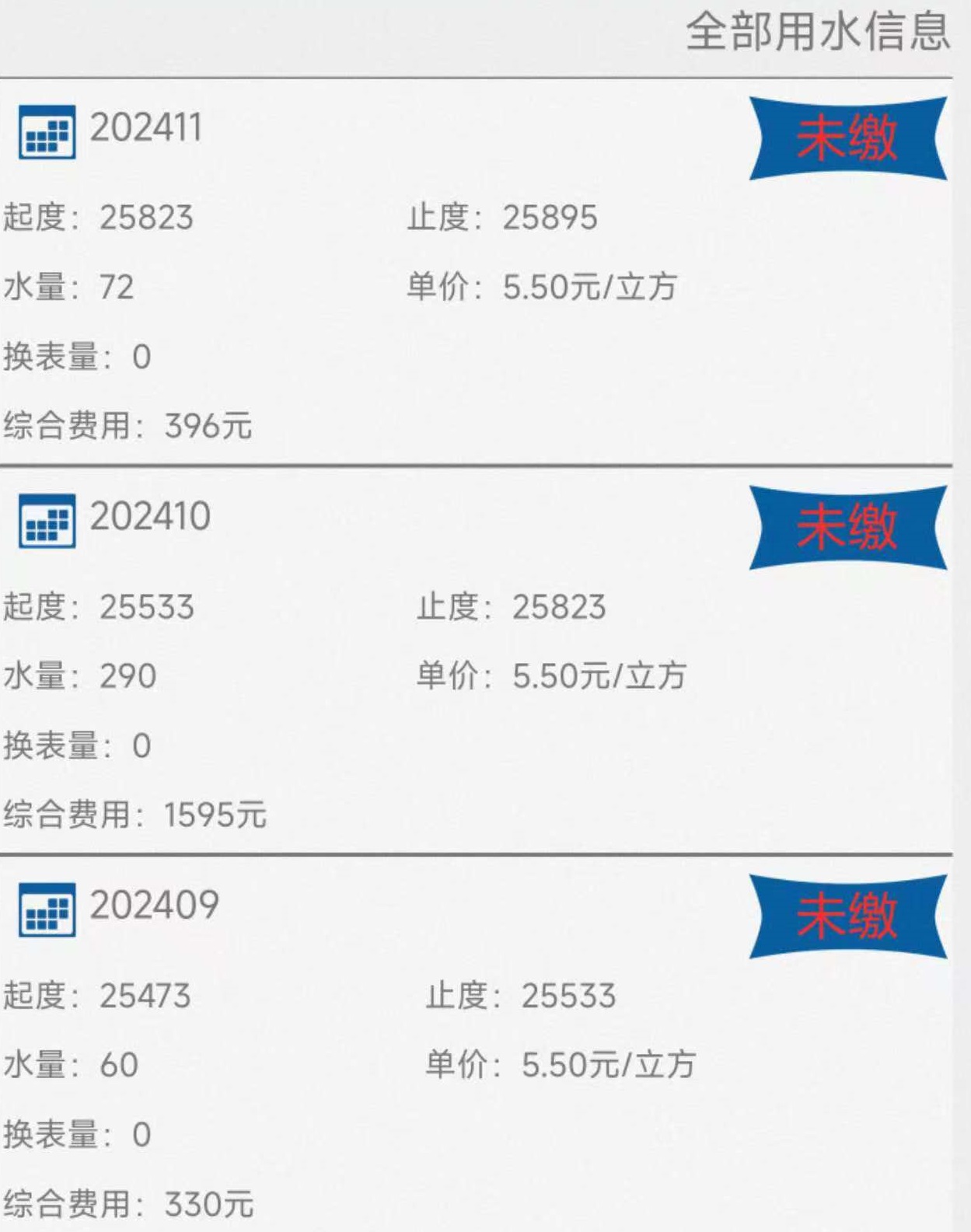Open the 202409 water bill record
The image size is (971, 1232).
click(154, 906)
